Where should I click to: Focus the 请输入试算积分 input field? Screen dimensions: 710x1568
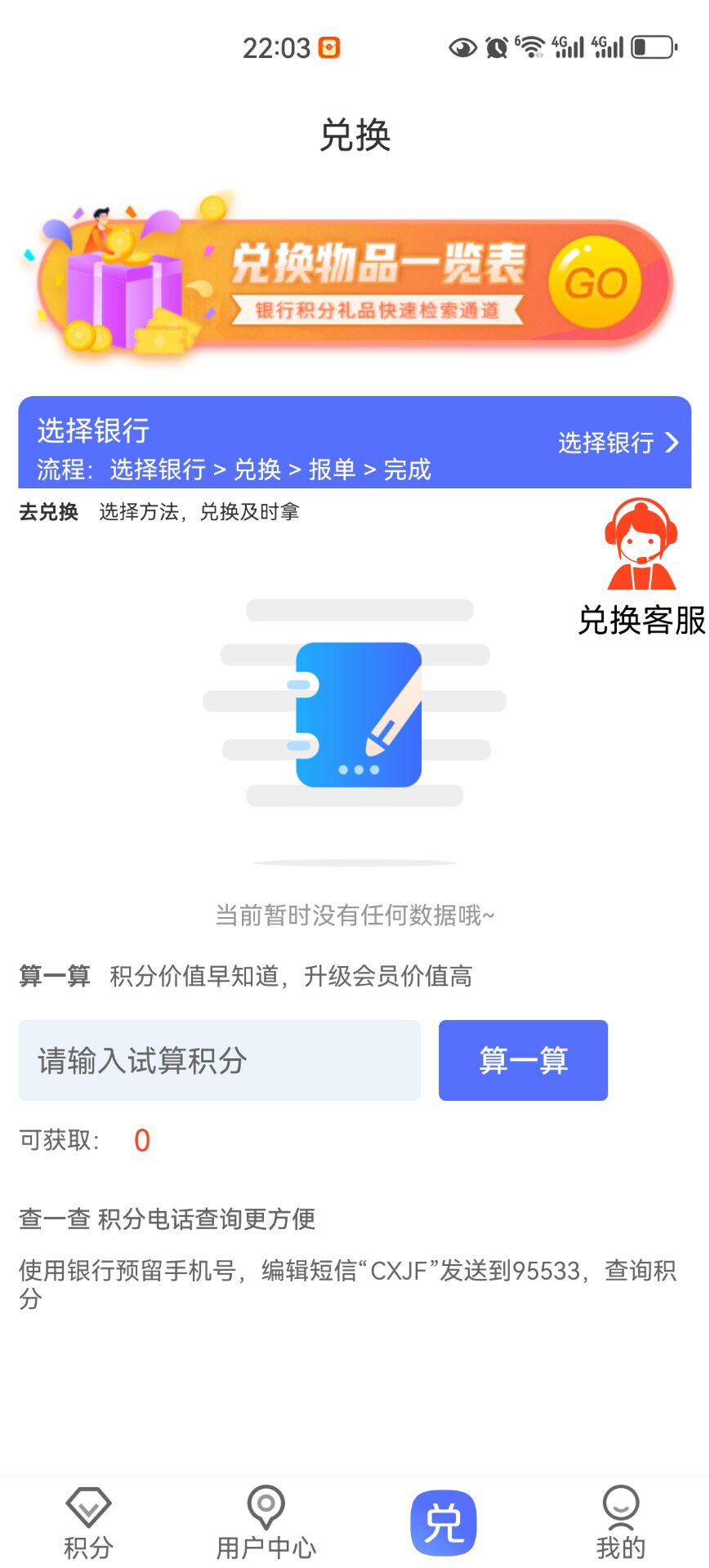219,1060
